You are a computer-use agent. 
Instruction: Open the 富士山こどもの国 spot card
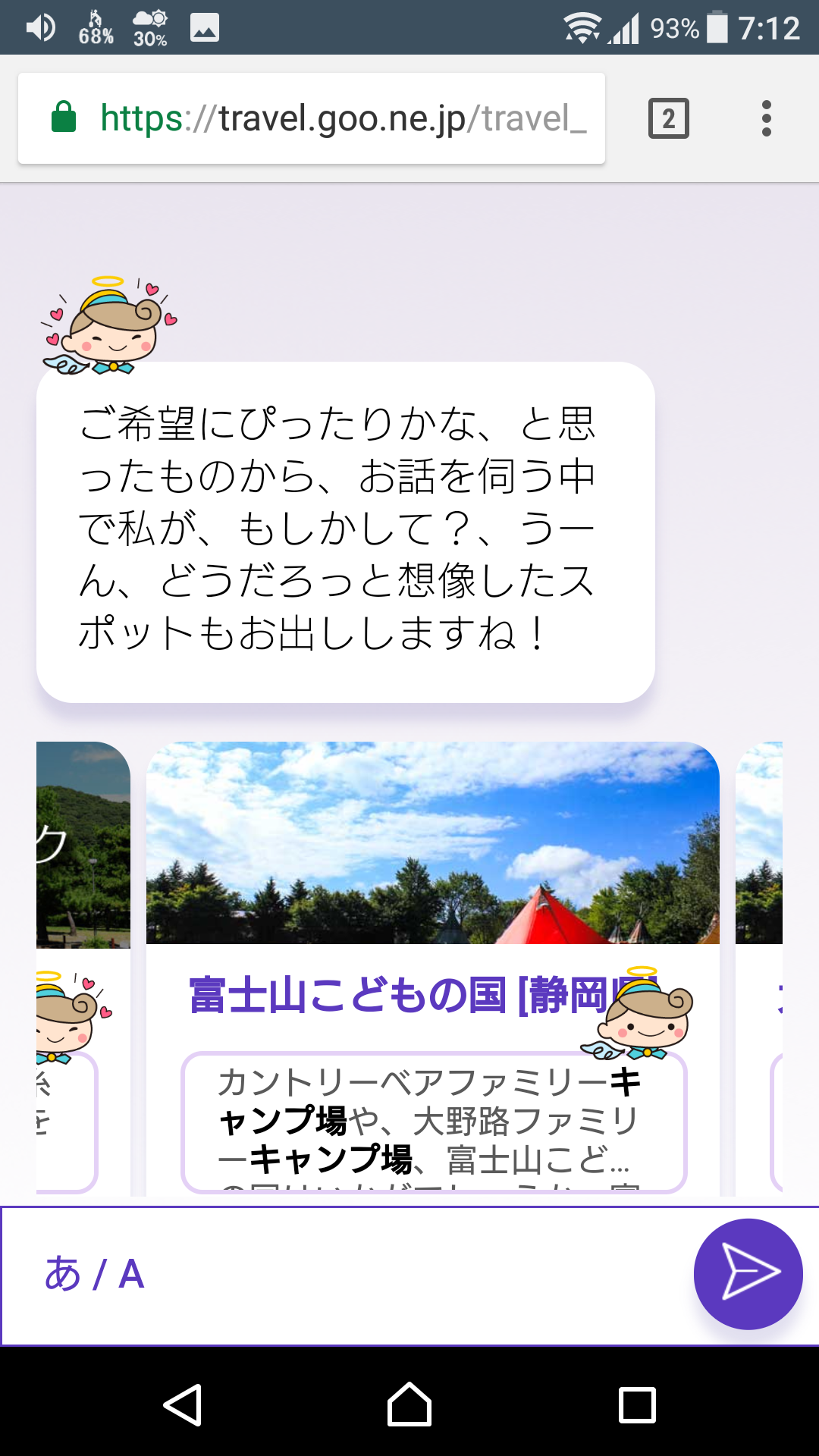(432, 968)
